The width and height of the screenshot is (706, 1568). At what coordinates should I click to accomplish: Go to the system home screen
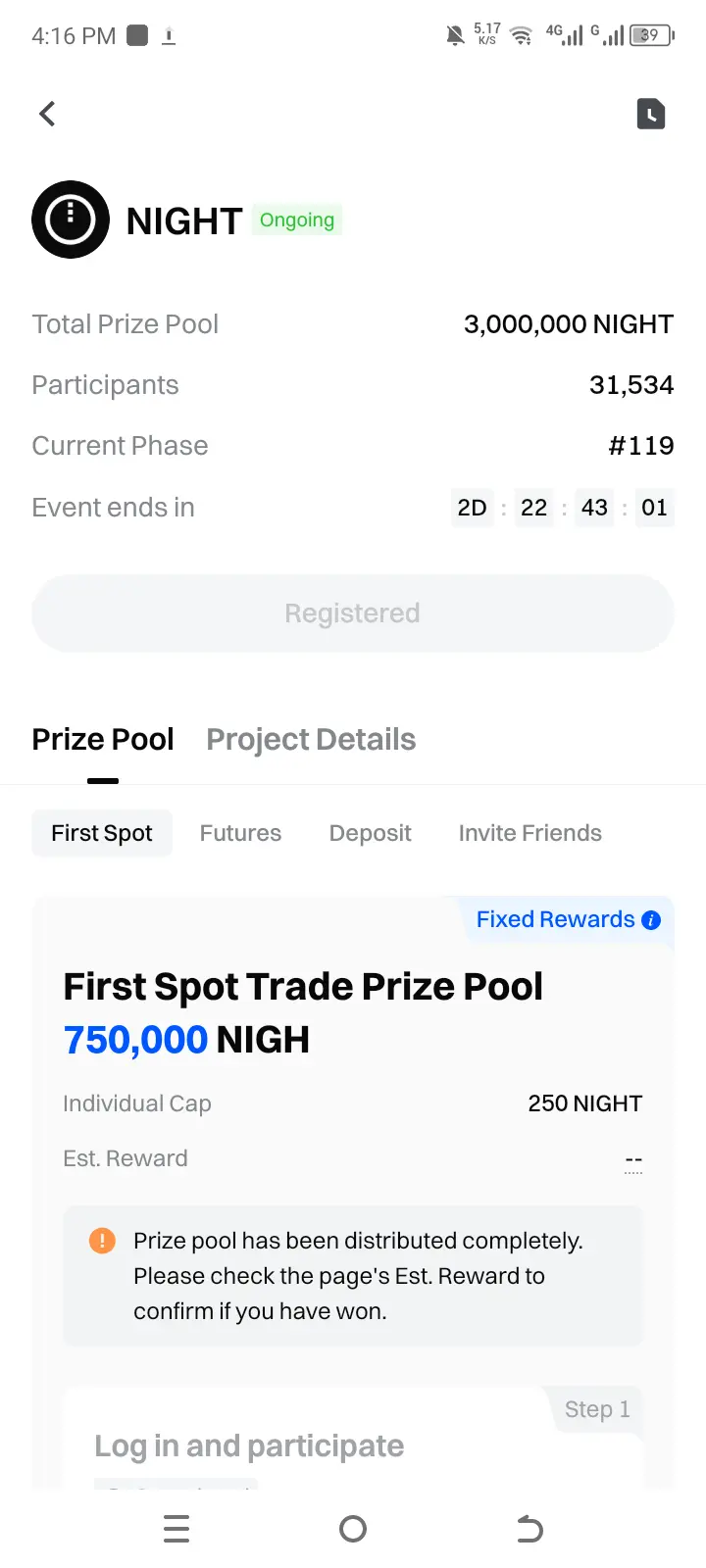353,1529
